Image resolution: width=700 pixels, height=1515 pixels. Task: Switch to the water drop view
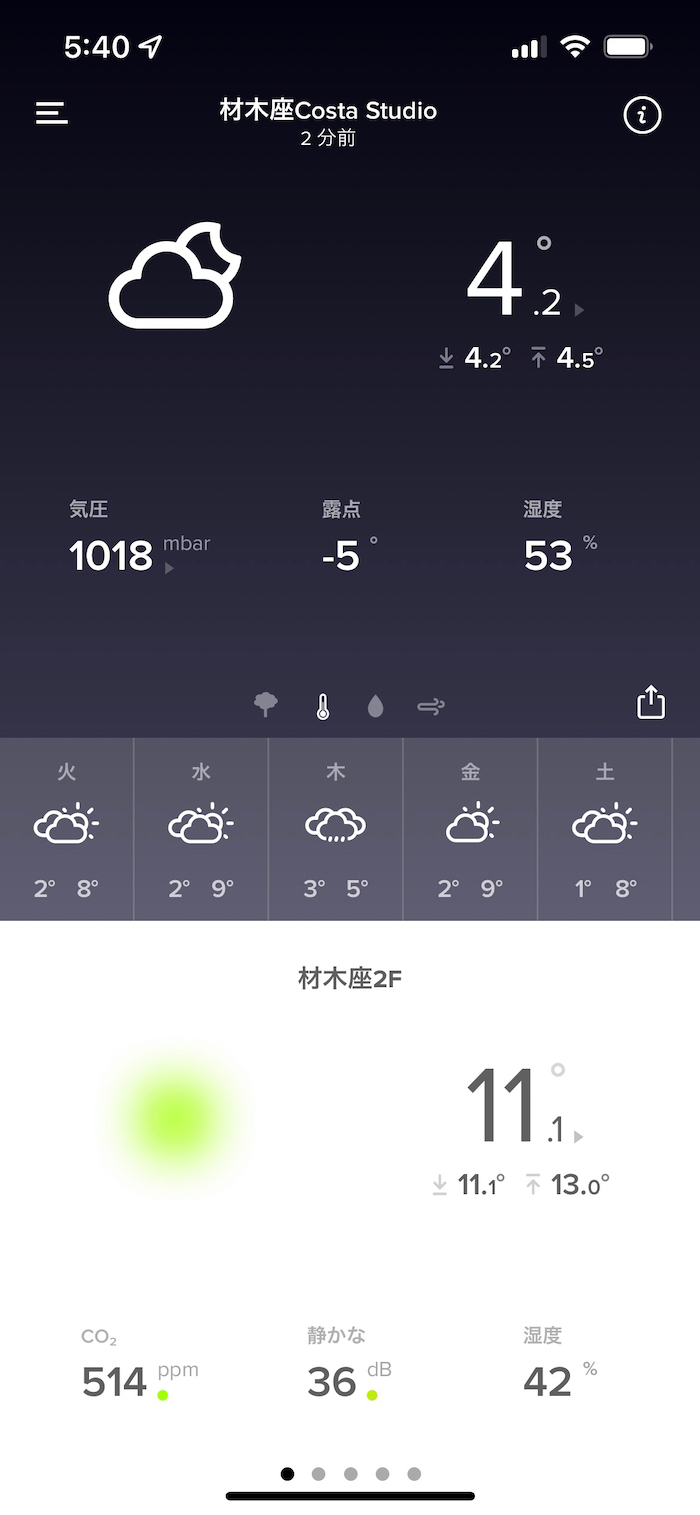376,707
